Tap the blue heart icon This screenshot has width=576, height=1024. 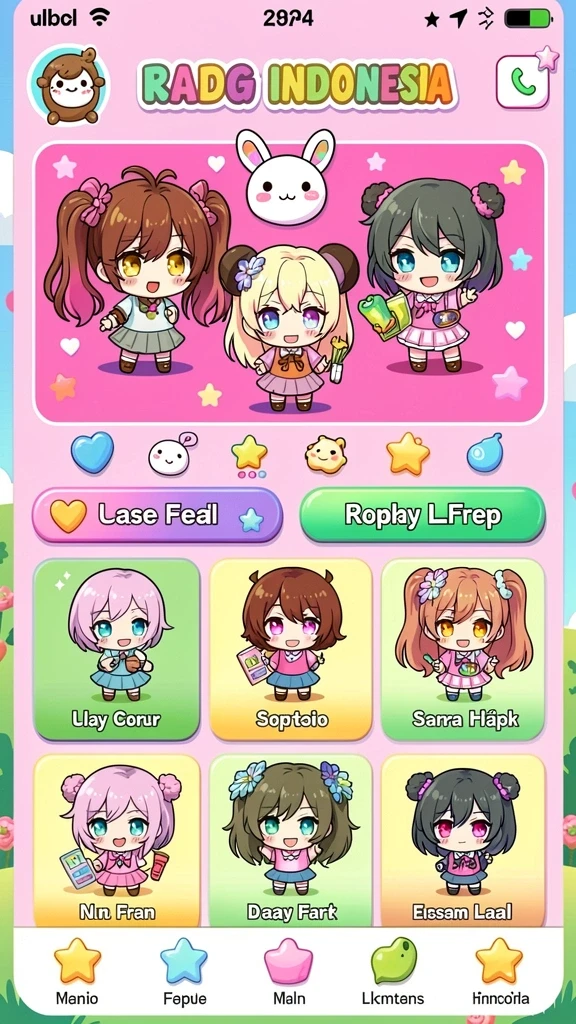coord(92,453)
